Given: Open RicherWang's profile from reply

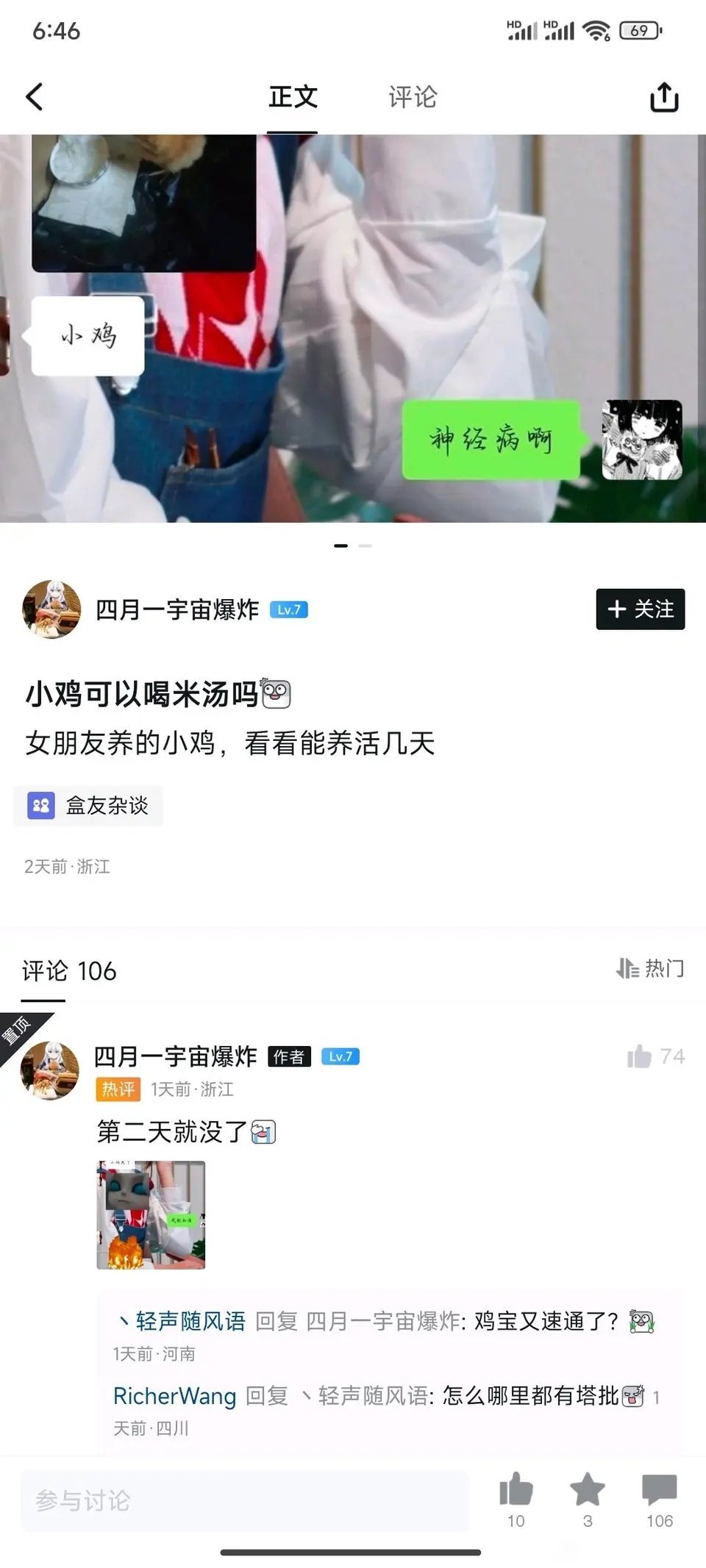Looking at the screenshot, I should pos(174,1395).
